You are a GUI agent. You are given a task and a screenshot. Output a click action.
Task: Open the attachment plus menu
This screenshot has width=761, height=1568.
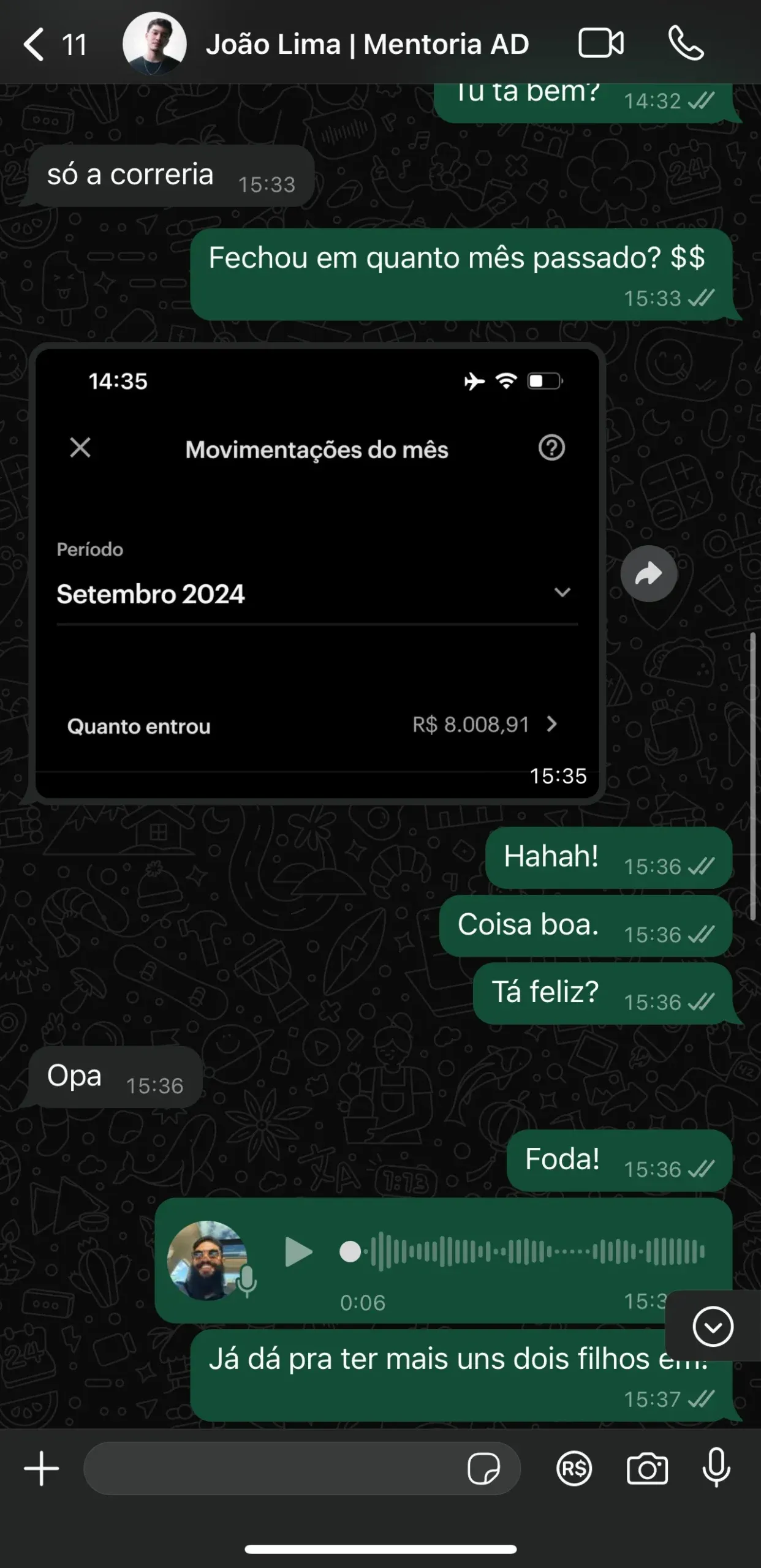point(41,1469)
